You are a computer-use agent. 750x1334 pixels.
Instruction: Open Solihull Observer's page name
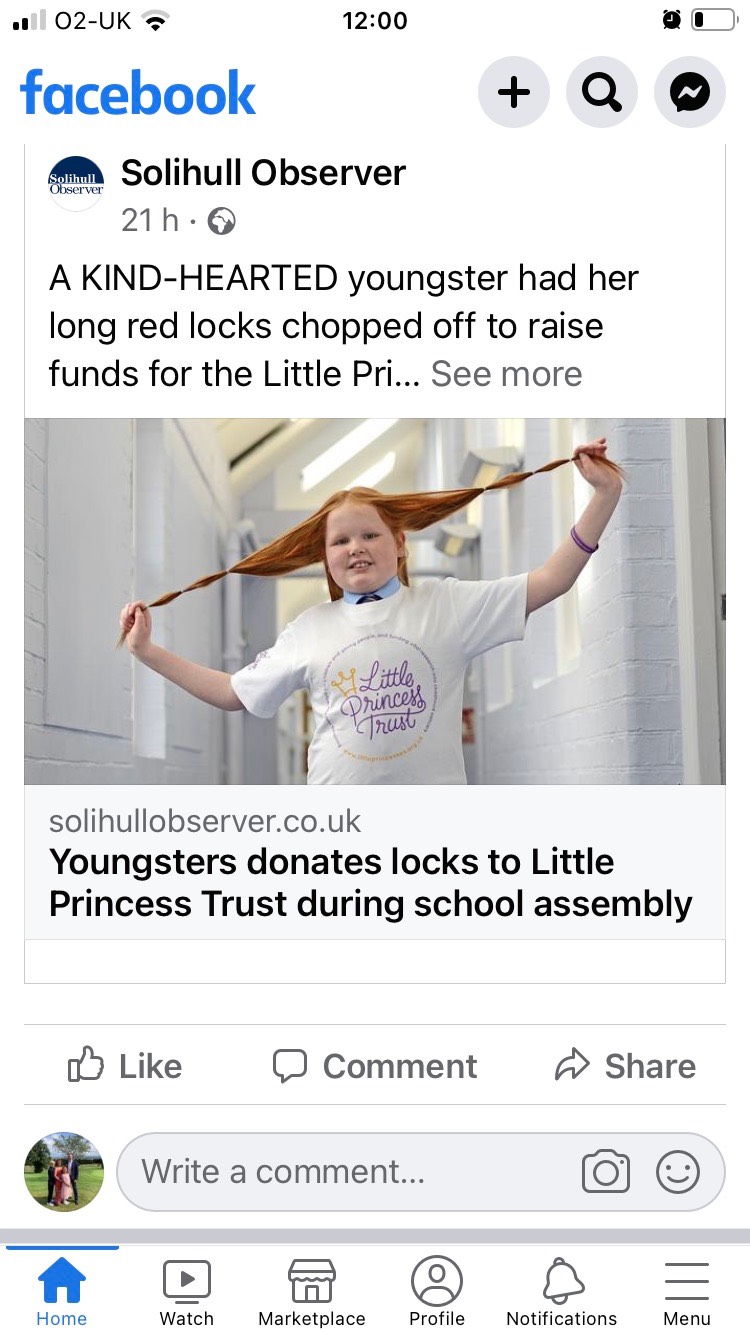(x=263, y=173)
